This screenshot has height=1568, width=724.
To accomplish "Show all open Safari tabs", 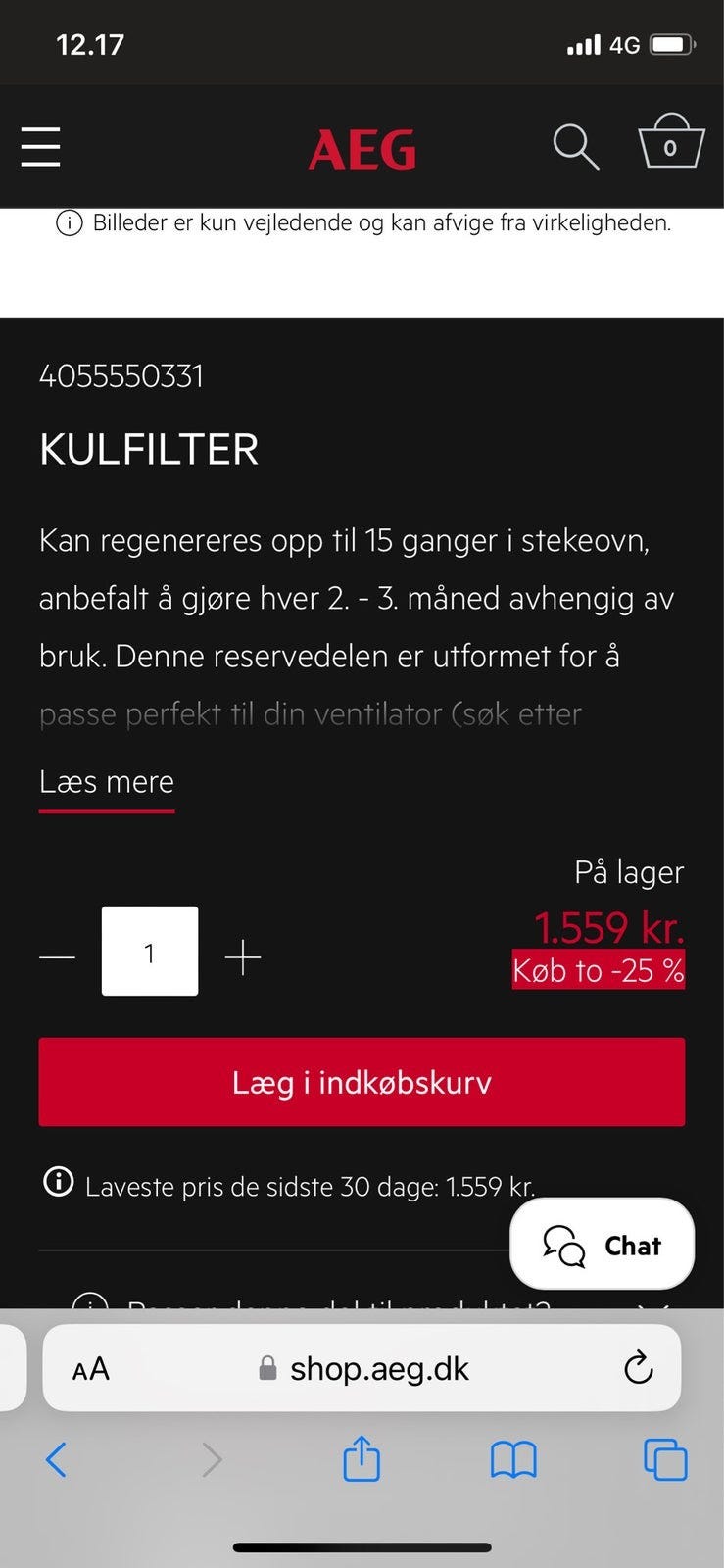I will click(x=665, y=1459).
